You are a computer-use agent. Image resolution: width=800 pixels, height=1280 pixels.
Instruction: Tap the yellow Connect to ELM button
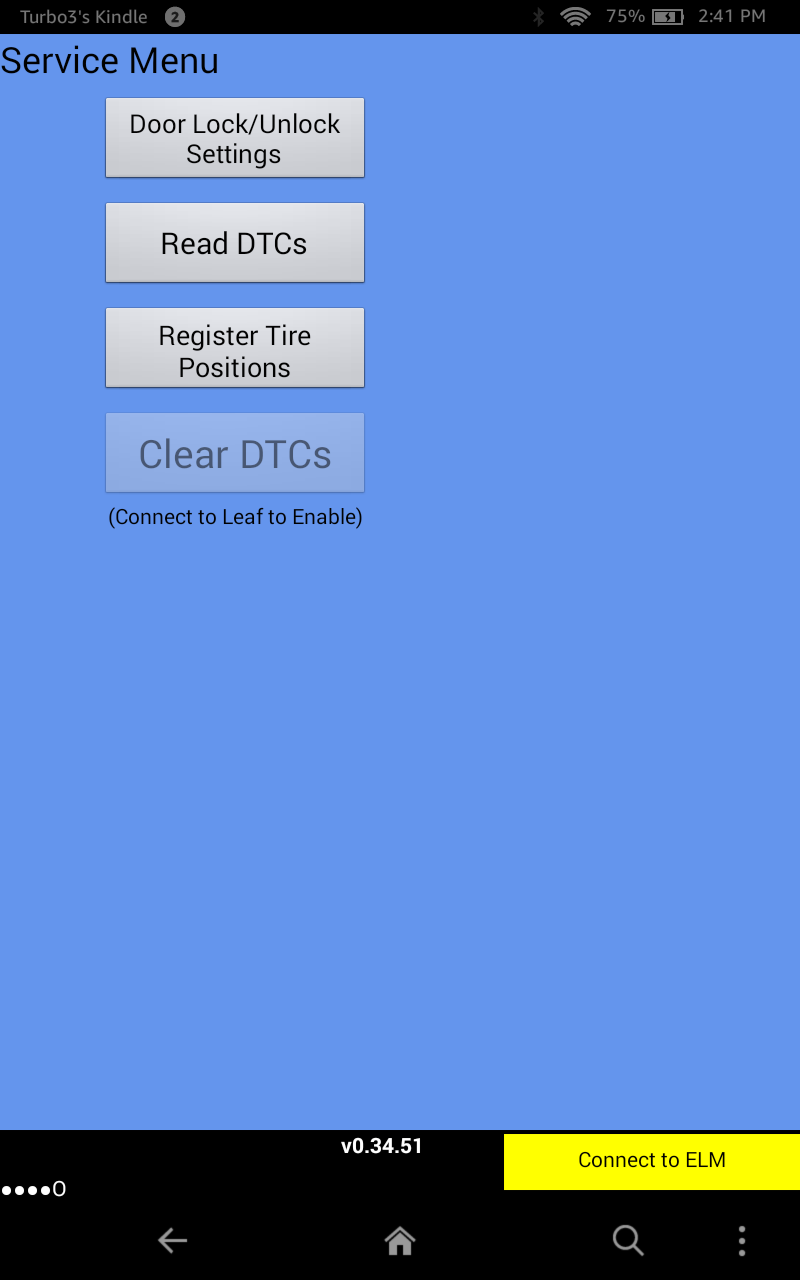tap(652, 1161)
